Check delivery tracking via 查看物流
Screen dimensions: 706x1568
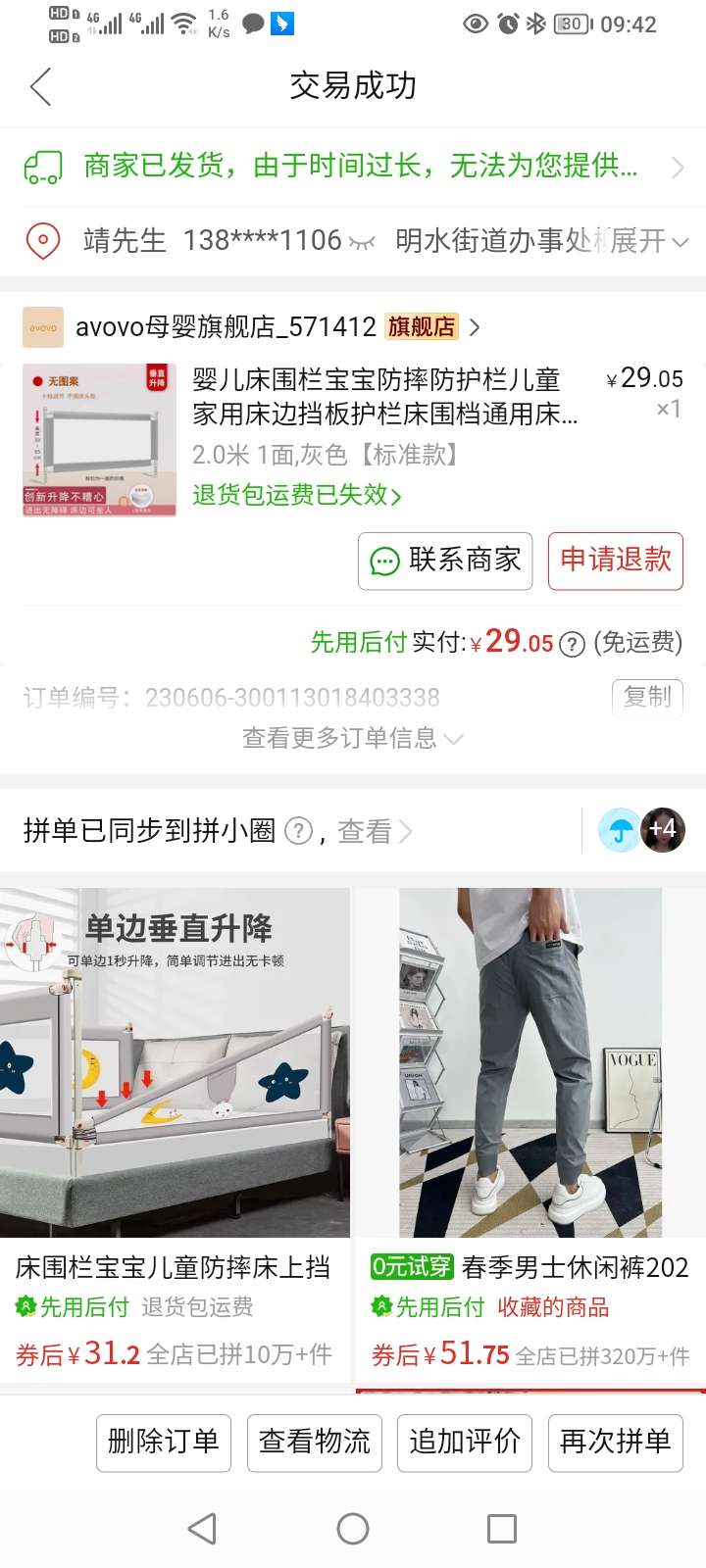tap(314, 1442)
